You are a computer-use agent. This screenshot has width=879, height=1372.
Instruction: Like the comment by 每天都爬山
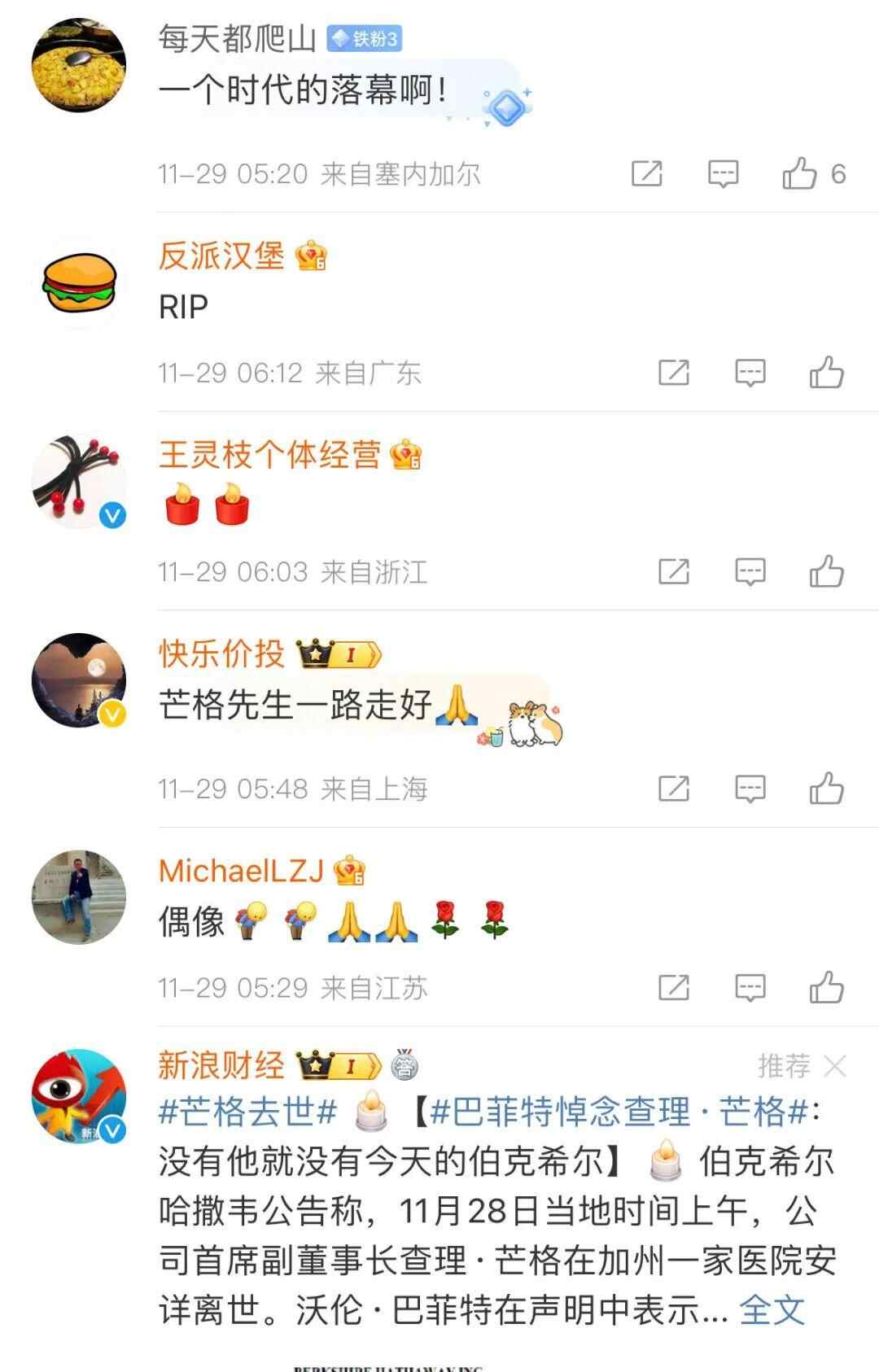tap(799, 174)
